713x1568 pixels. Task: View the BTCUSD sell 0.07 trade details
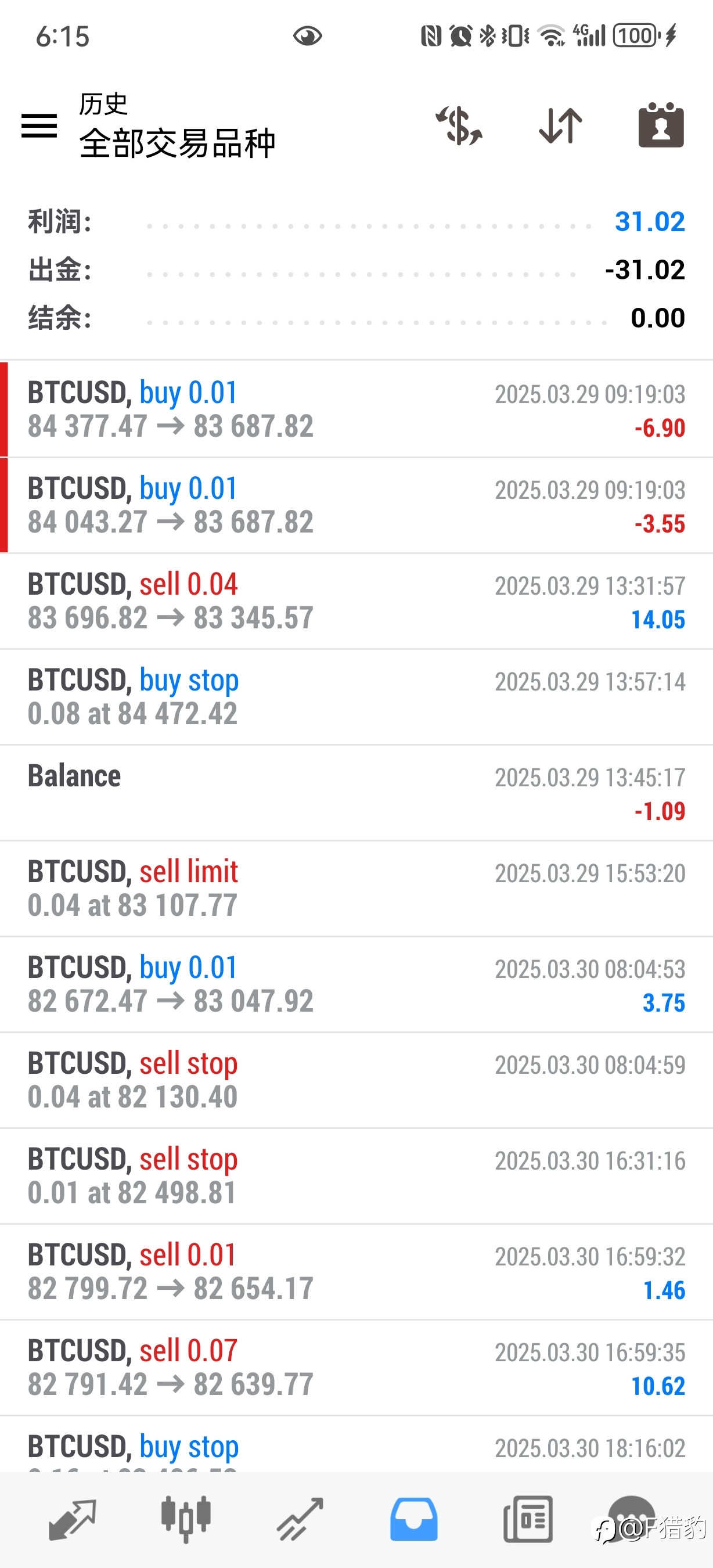[356, 1368]
